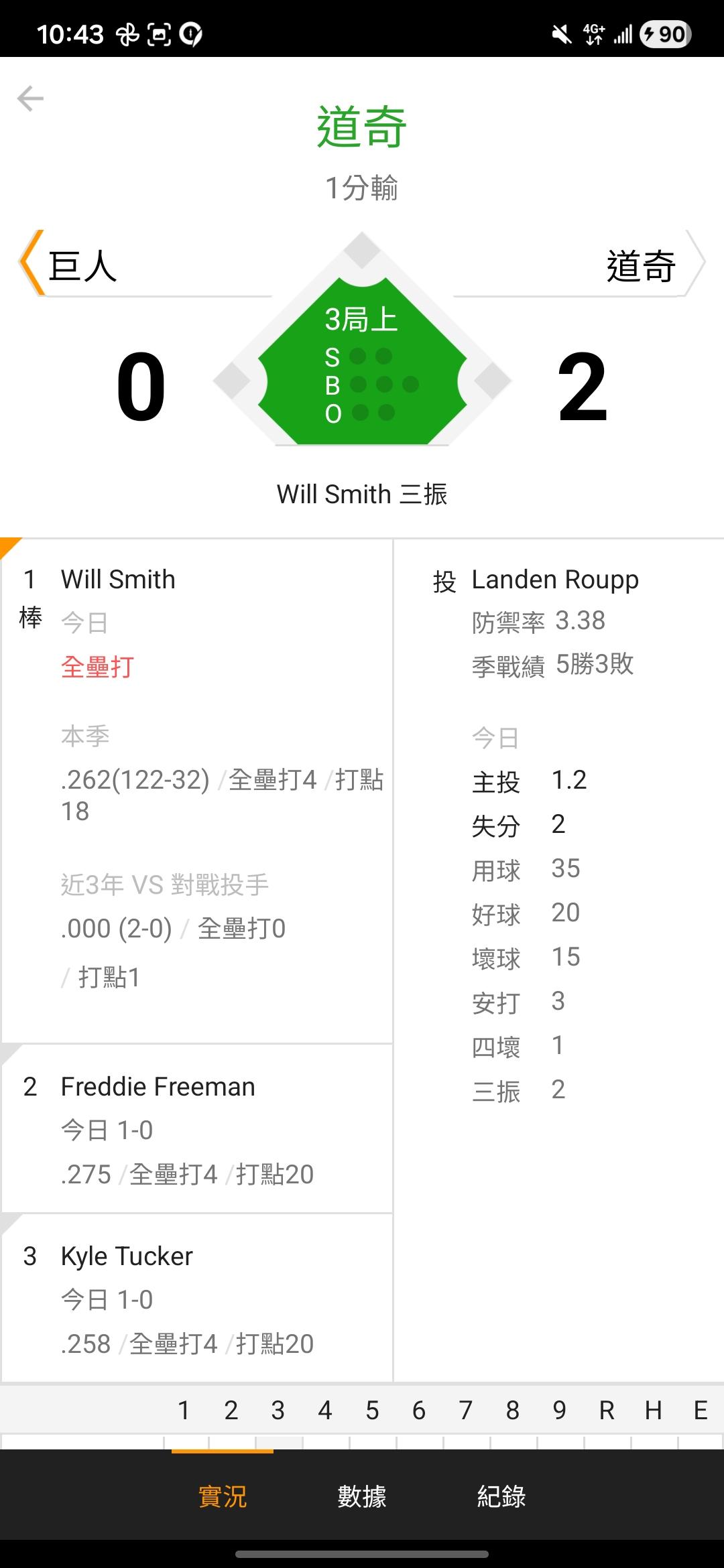Select the 道奇 team tab
The width and height of the screenshot is (724, 1568).
pyautogui.click(x=580, y=264)
